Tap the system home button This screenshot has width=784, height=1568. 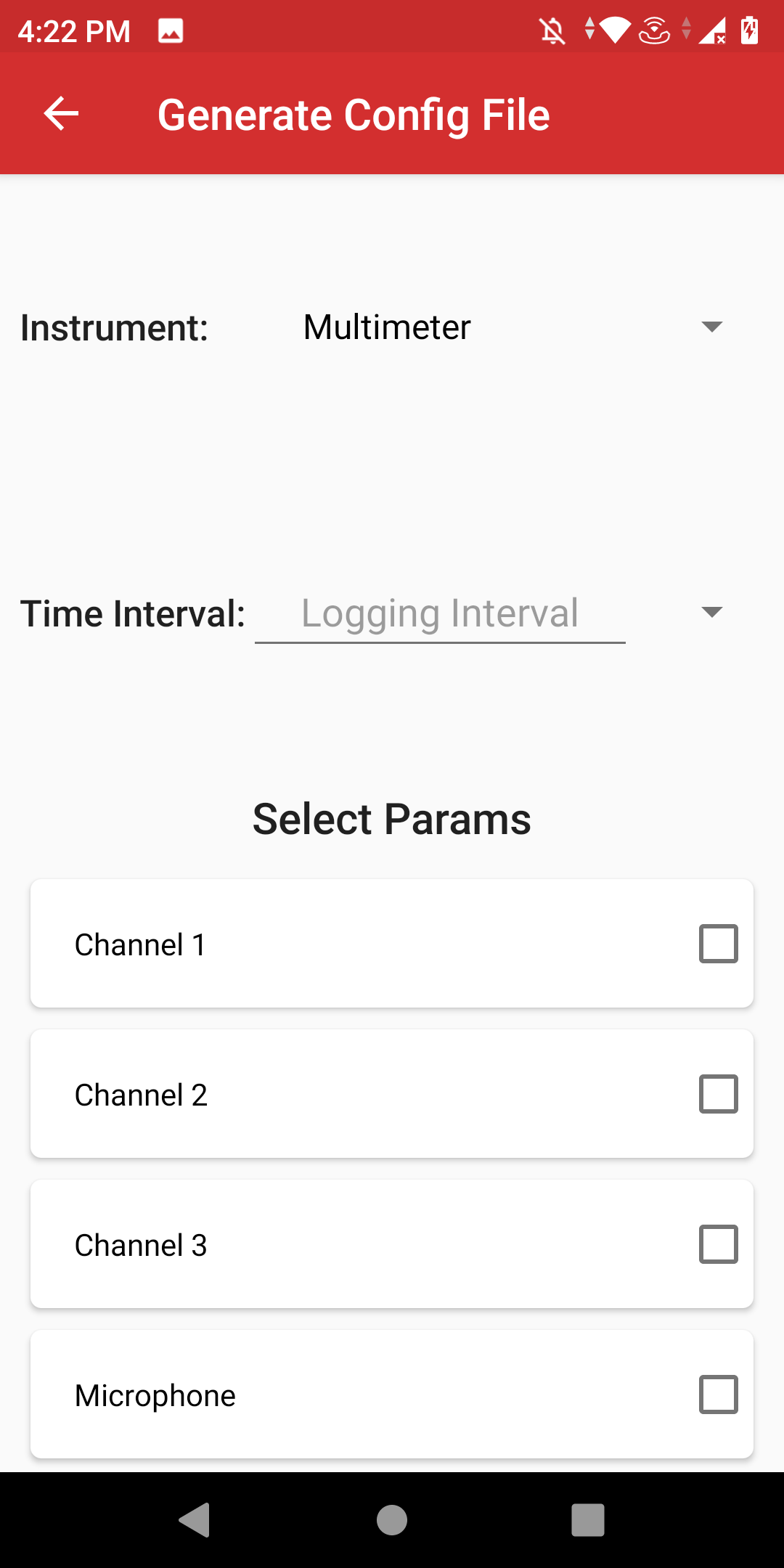392,1520
